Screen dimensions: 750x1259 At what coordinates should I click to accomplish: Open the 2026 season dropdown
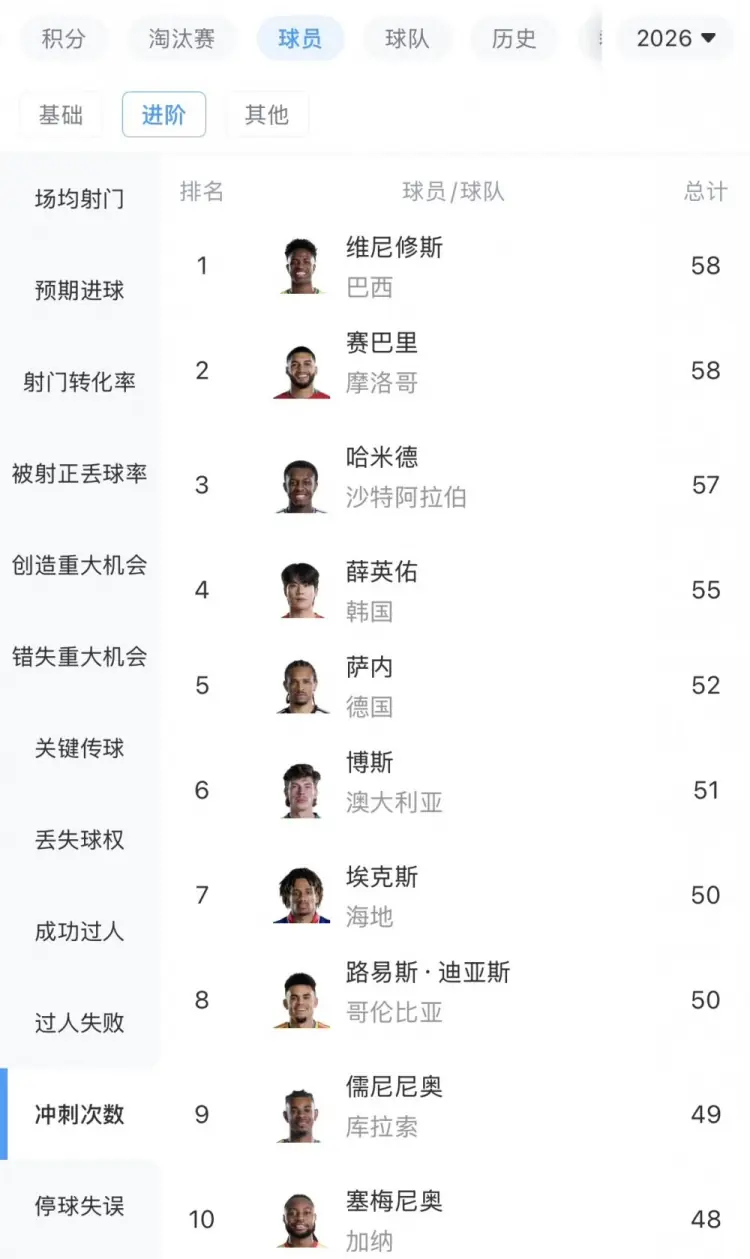click(677, 39)
